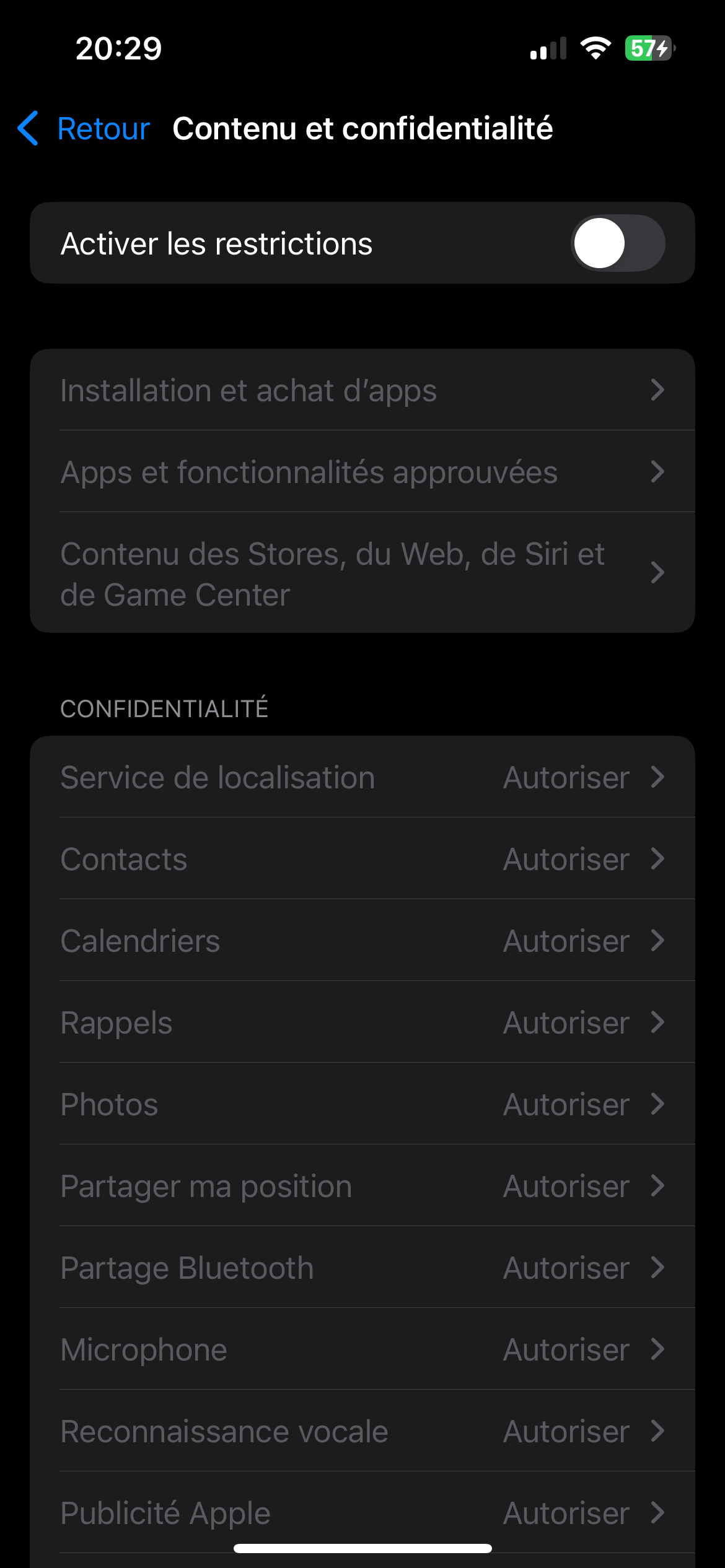The height and width of the screenshot is (1568, 725).
Task: Select Partage Bluetooth
Action: [362, 1268]
